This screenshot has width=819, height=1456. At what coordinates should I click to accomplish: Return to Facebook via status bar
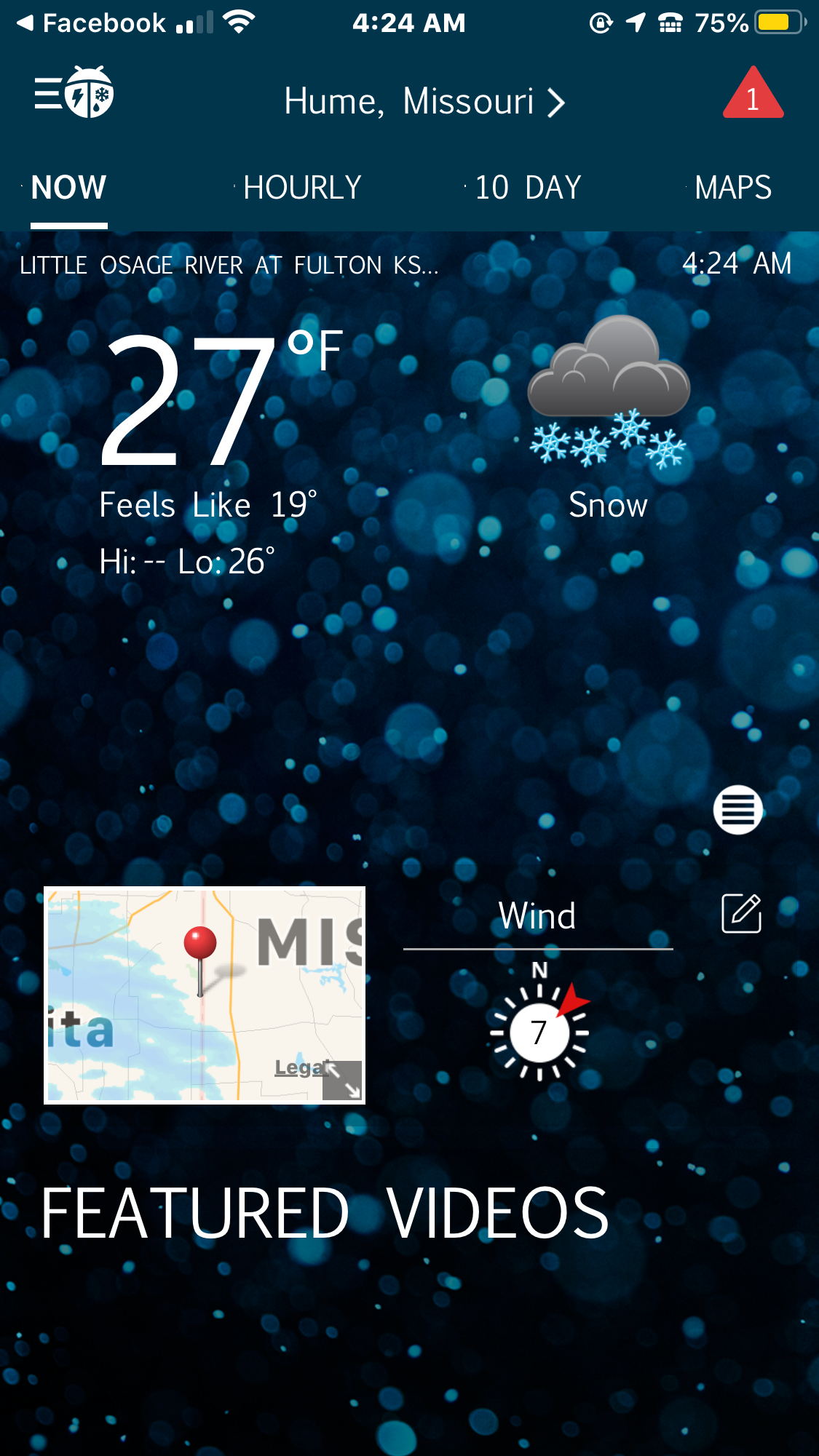[92, 23]
